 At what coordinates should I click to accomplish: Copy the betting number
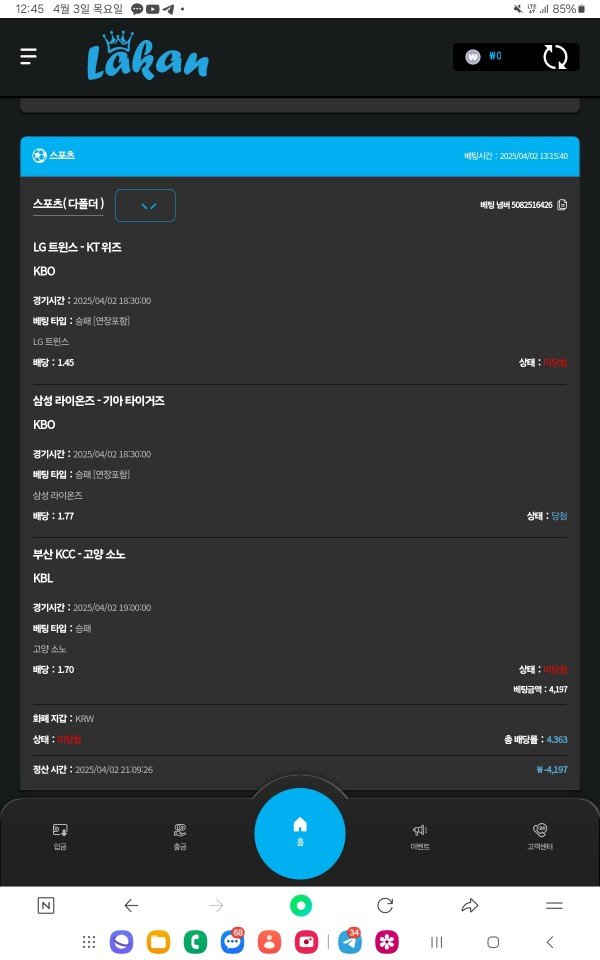click(x=562, y=205)
